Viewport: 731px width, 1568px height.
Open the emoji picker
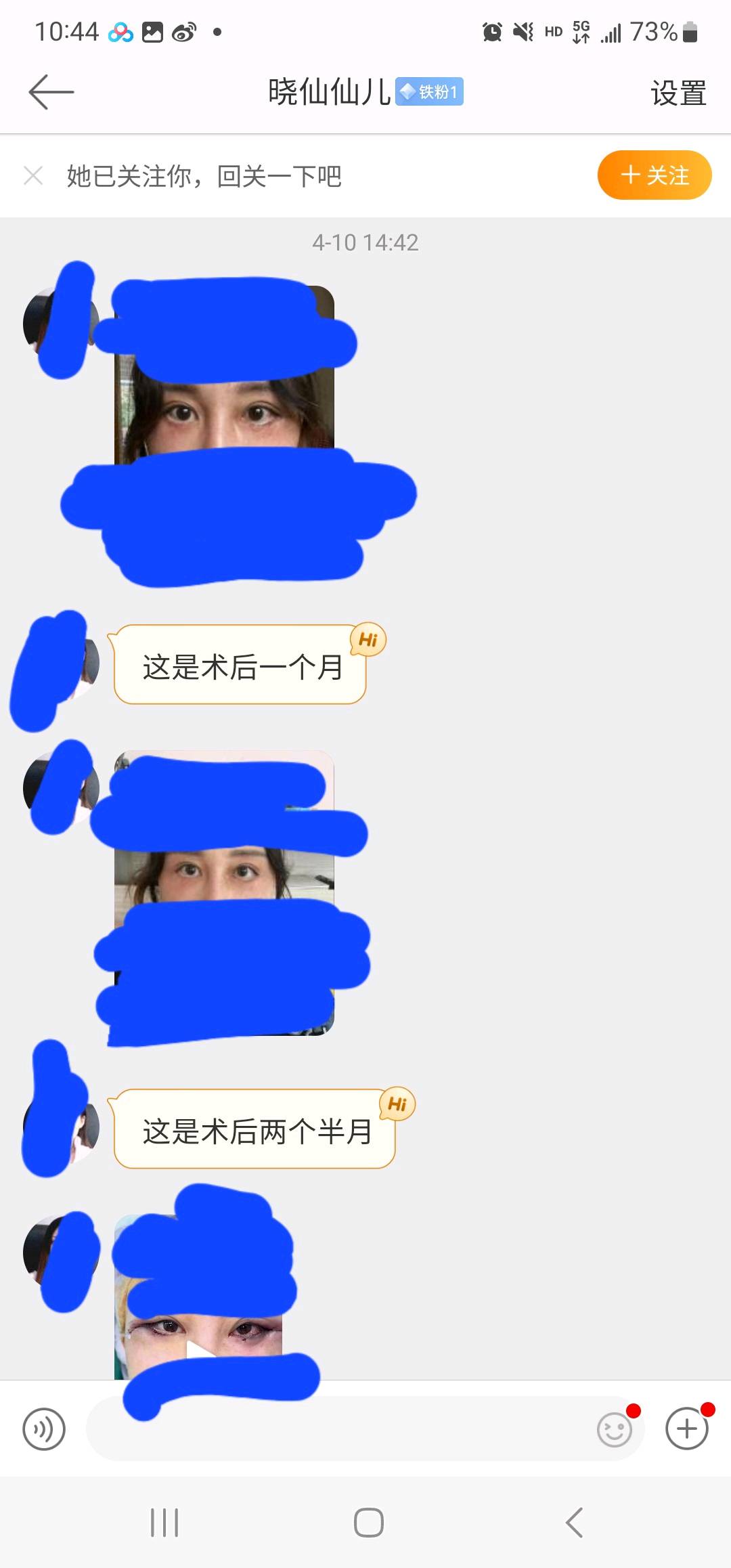pos(614,1429)
